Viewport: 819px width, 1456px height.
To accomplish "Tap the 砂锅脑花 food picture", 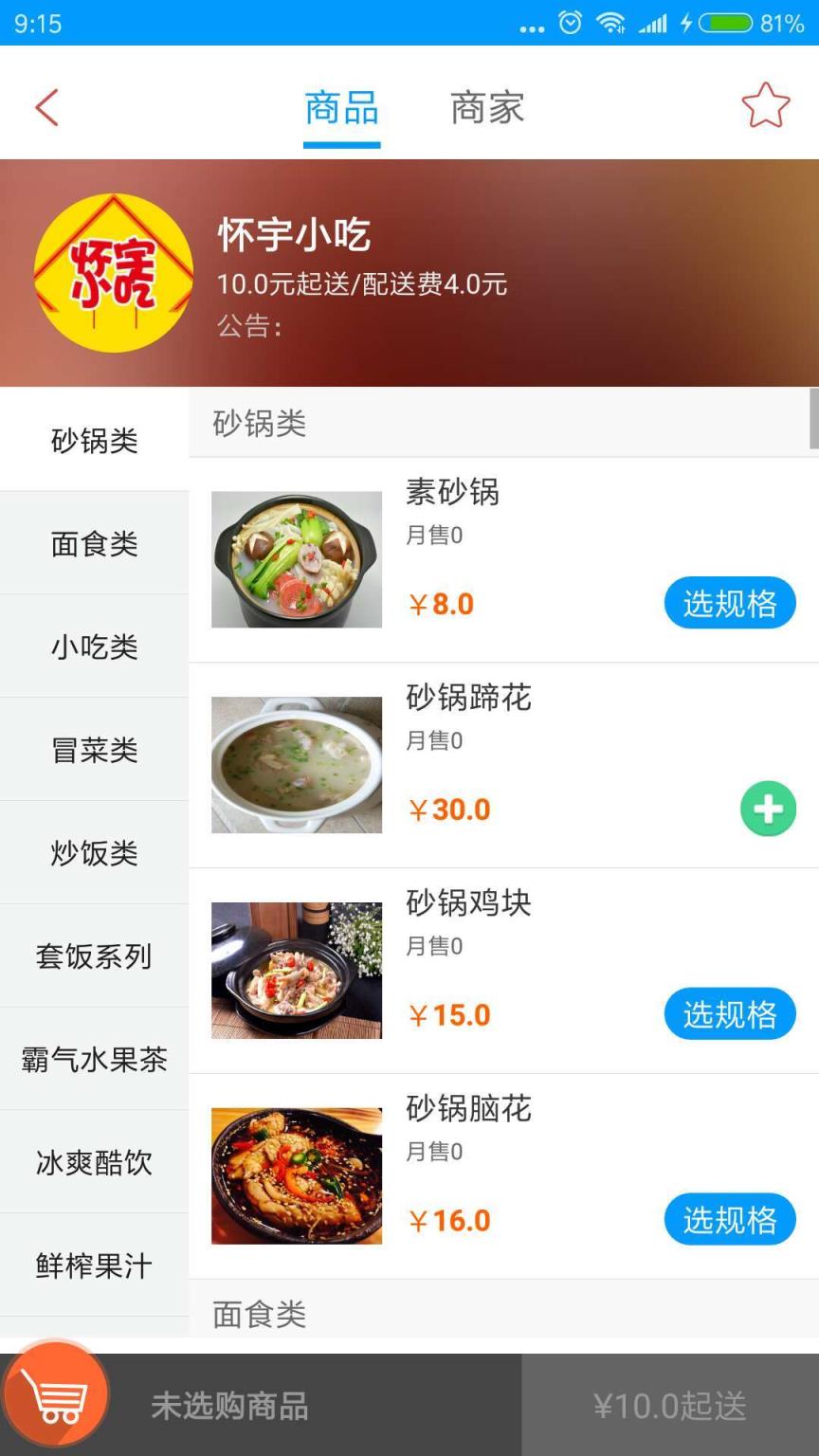I will coord(296,1174).
